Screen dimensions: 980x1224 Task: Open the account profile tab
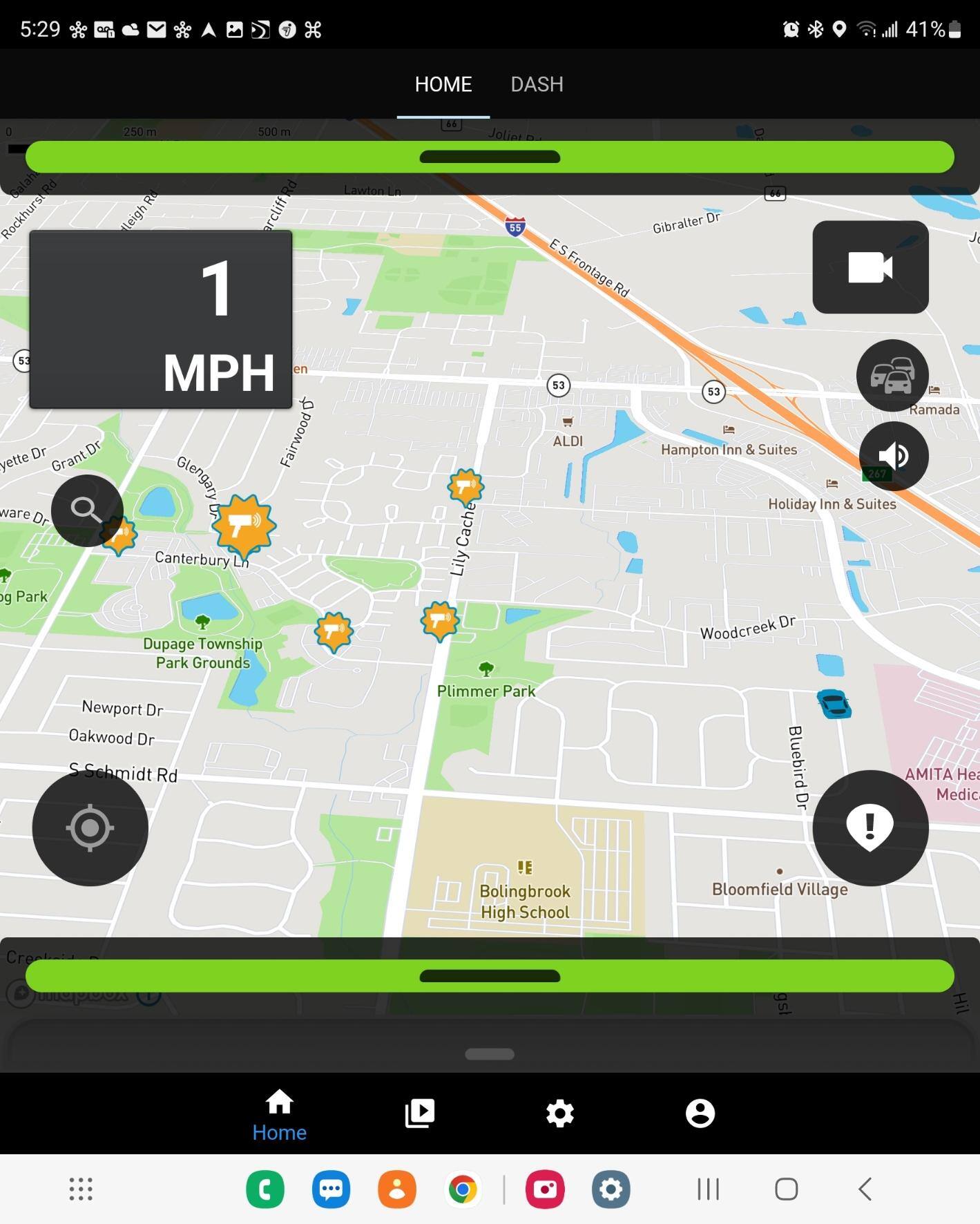coord(700,1113)
